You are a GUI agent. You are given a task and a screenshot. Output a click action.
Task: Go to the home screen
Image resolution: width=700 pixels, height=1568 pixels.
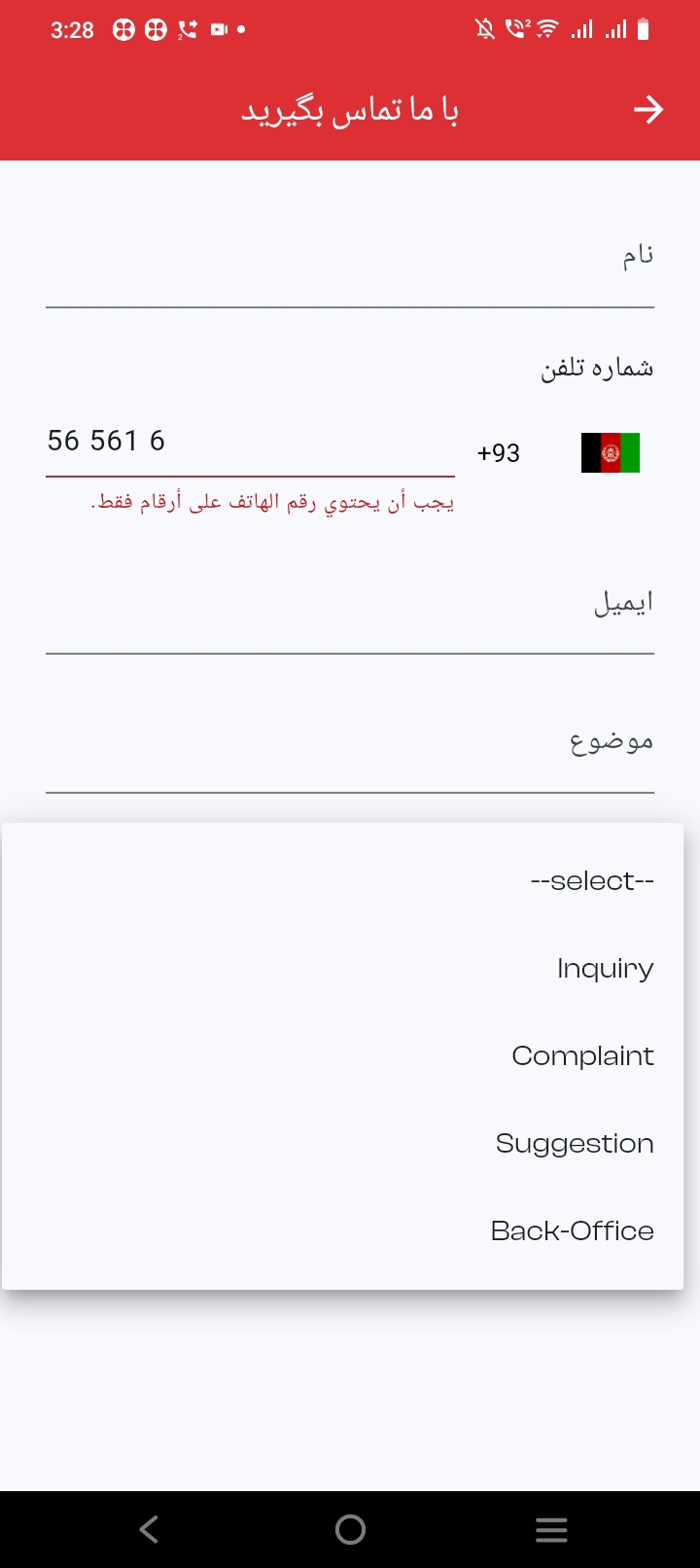click(x=350, y=1530)
